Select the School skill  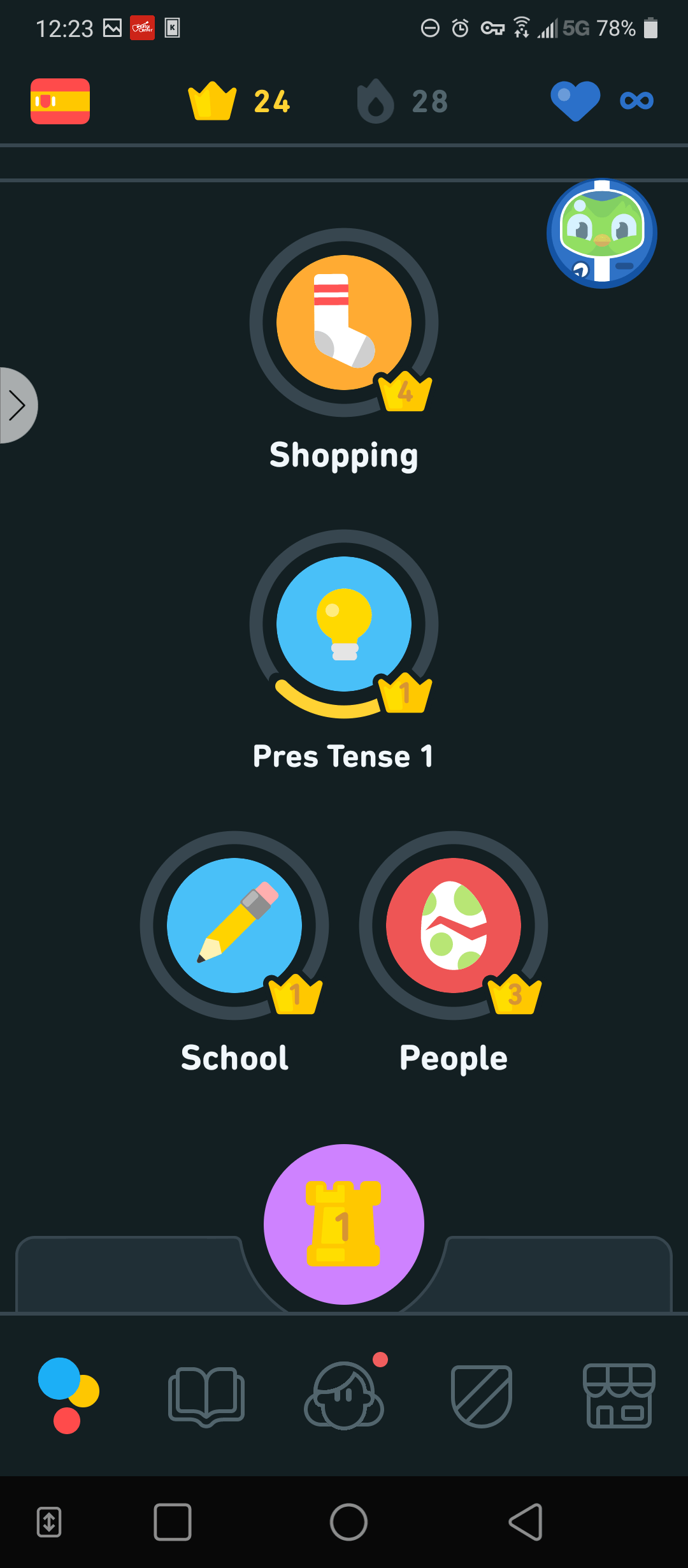234,926
